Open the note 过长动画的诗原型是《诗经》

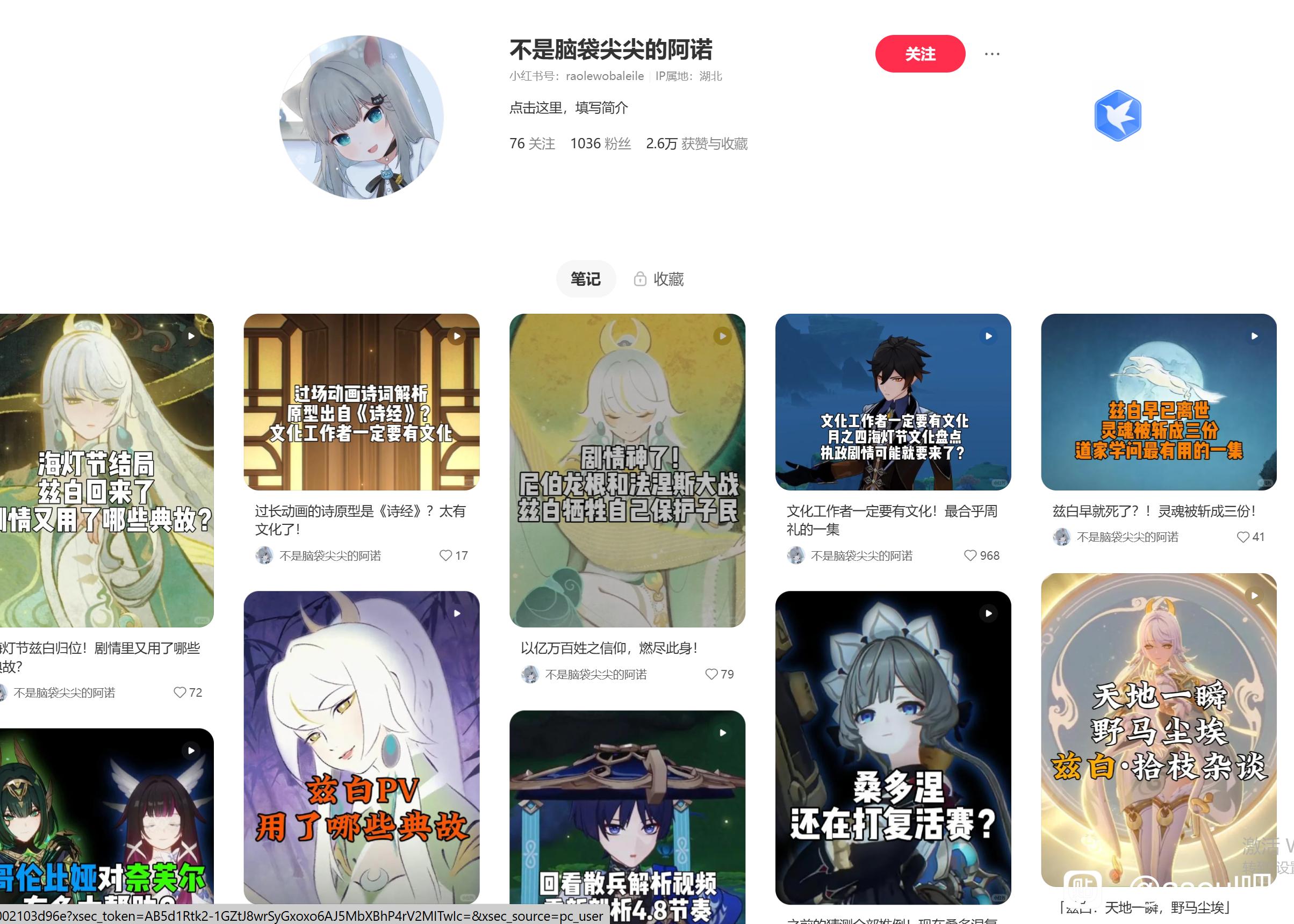[x=361, y=520]
